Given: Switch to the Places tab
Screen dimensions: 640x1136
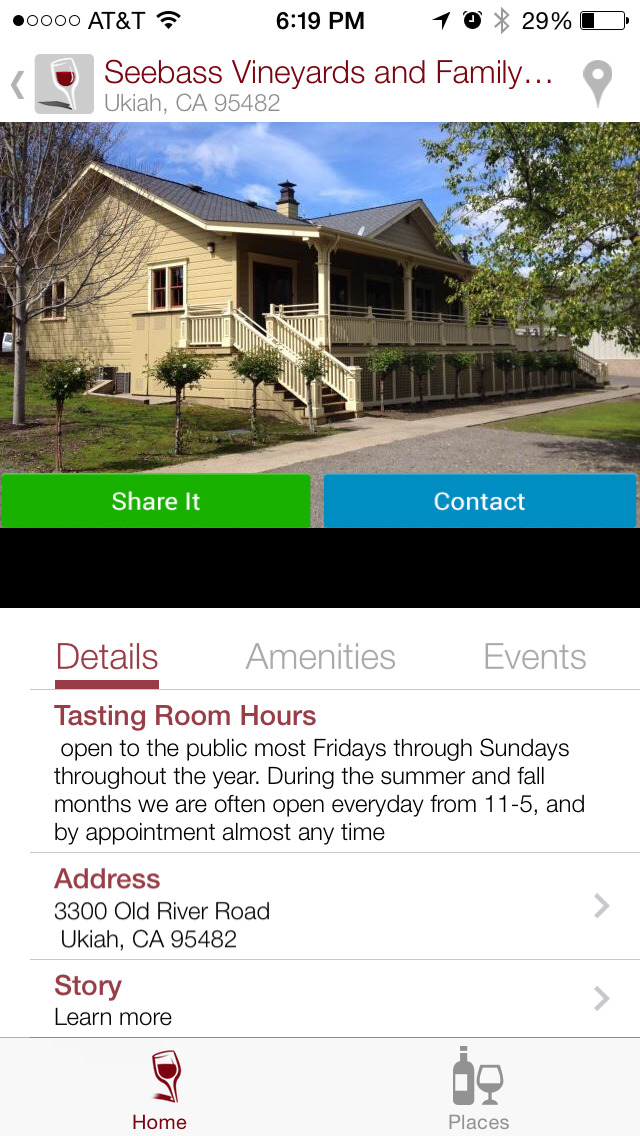Looking at the screenshot, I should (478, 1088).
